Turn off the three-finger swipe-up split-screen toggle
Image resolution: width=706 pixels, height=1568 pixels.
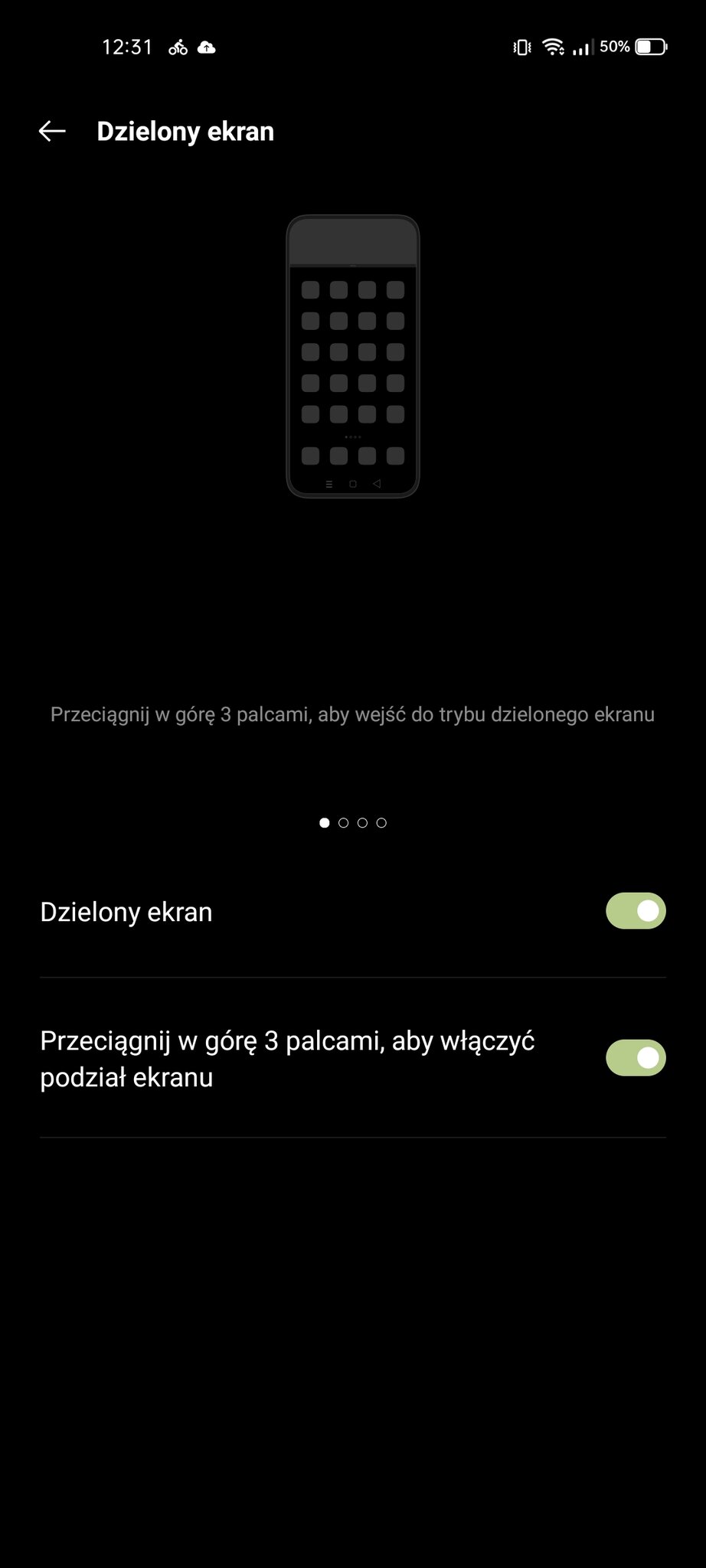pyautogui.click(x=636, y=1058)
